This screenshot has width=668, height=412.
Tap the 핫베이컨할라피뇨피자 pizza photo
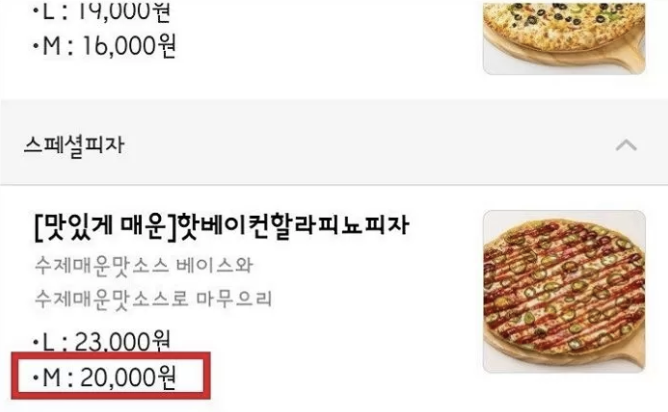(x=563, y=291)
